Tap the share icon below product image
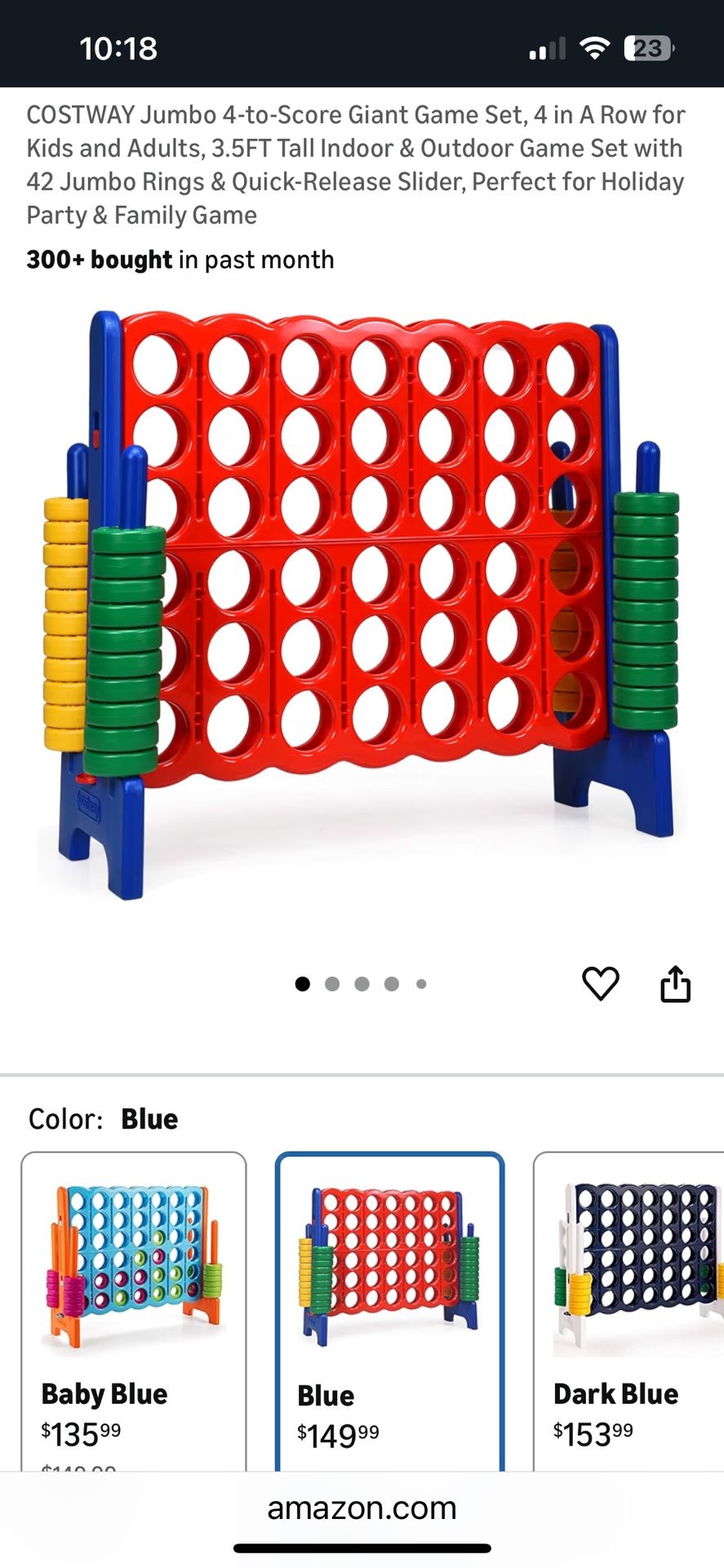The height and width of the screenshot is (1568, 724). click(677, 984)
